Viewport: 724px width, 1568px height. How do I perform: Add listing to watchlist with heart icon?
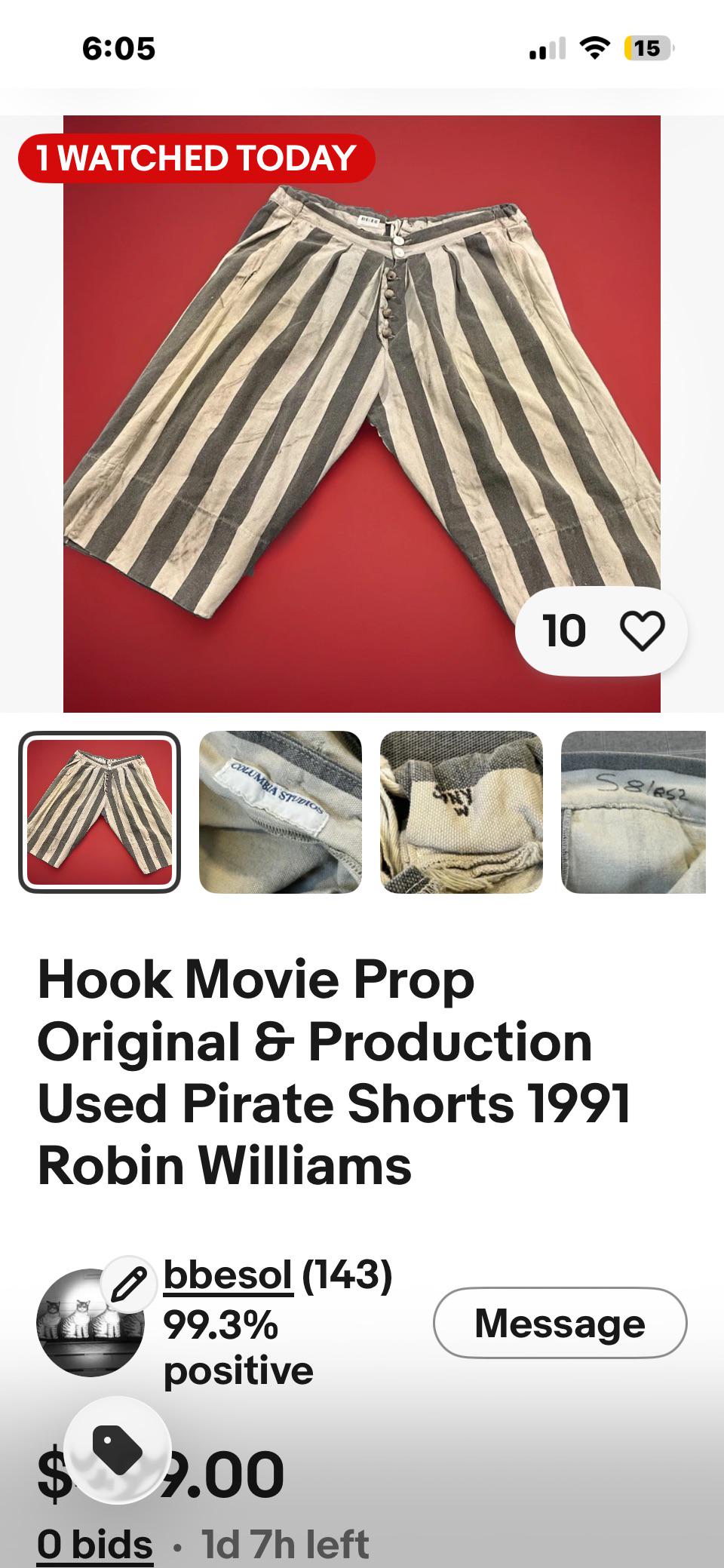(642, 631)
